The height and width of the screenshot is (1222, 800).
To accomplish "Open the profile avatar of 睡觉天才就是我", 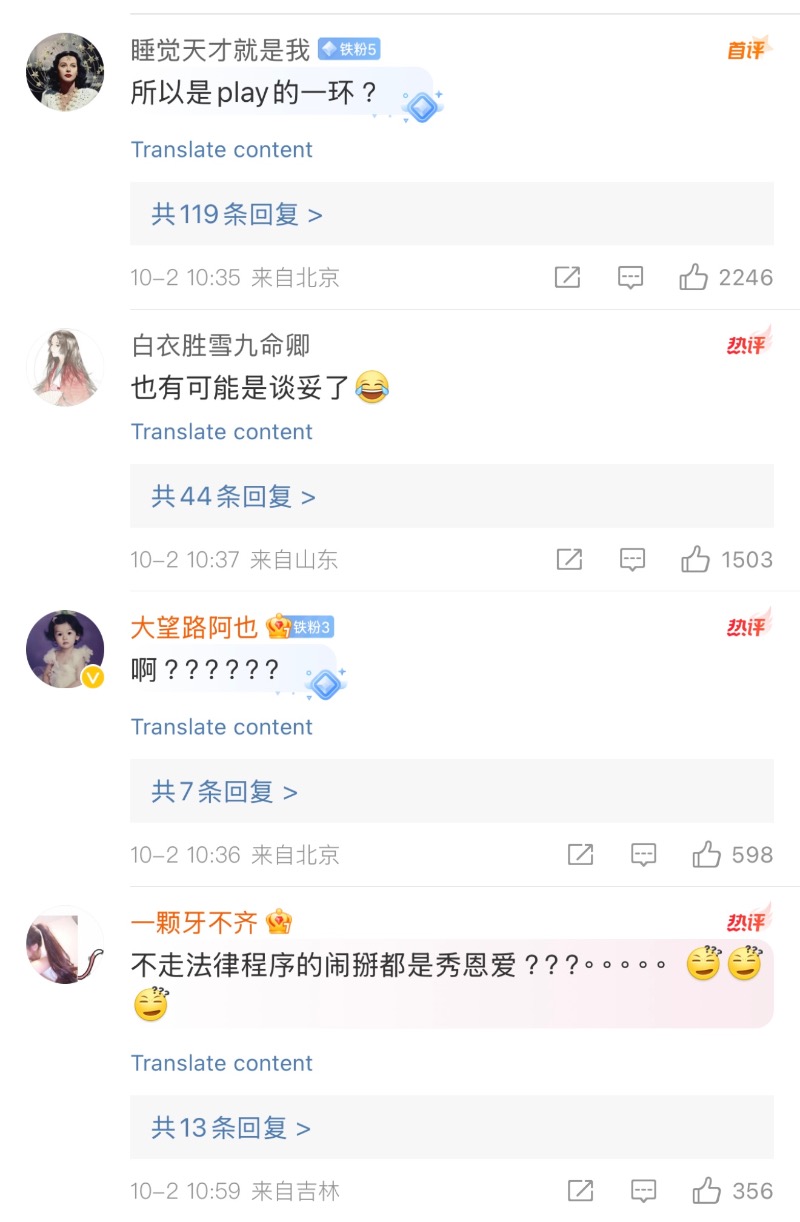I will point(65,72).
